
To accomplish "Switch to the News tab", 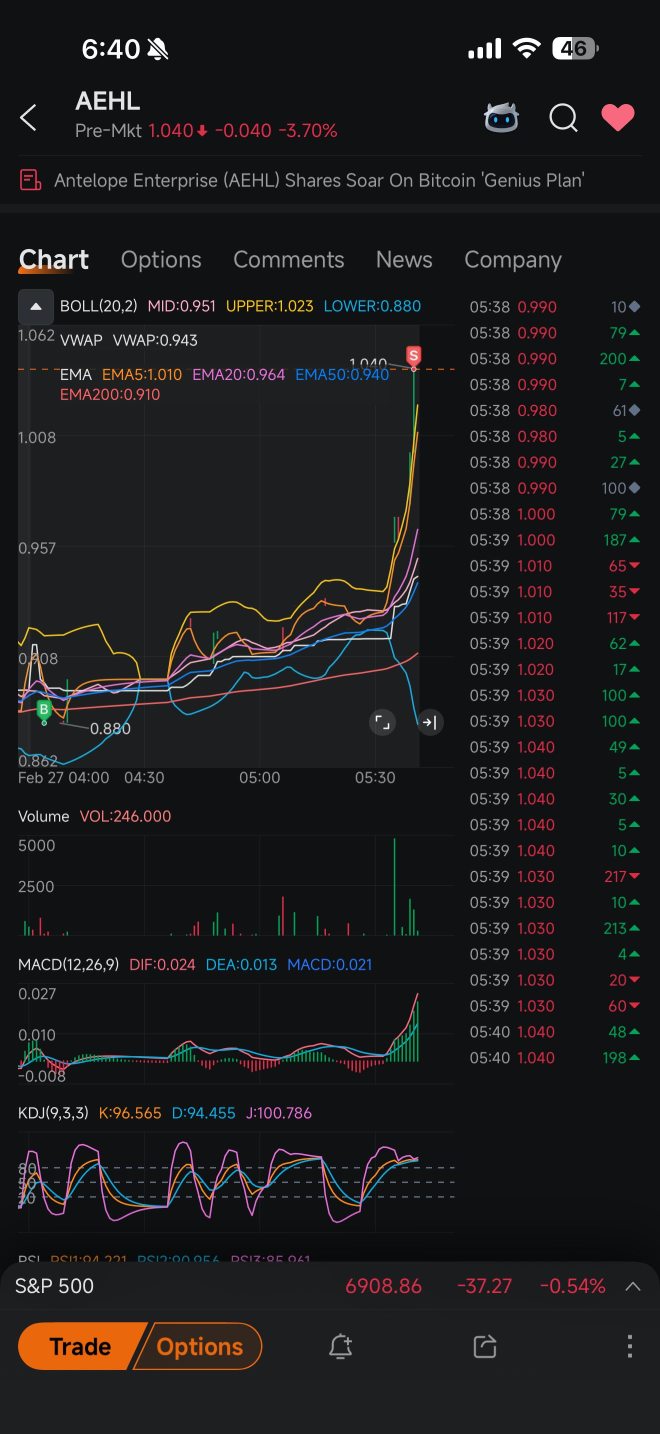I will 404,260.
